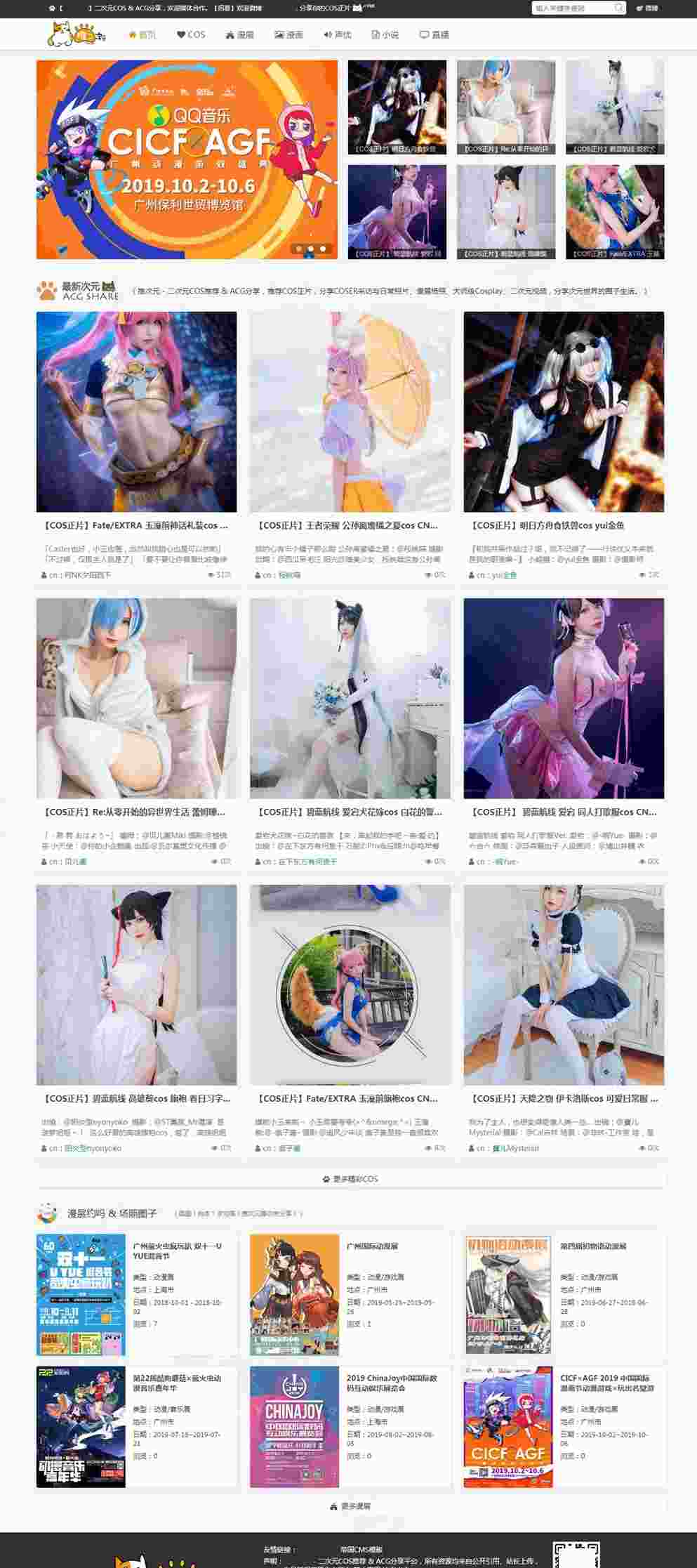Open the 明日方舟 食铁兽 cos card
The width and height of the screenshot is (697, 1568).
pos(563,412)
